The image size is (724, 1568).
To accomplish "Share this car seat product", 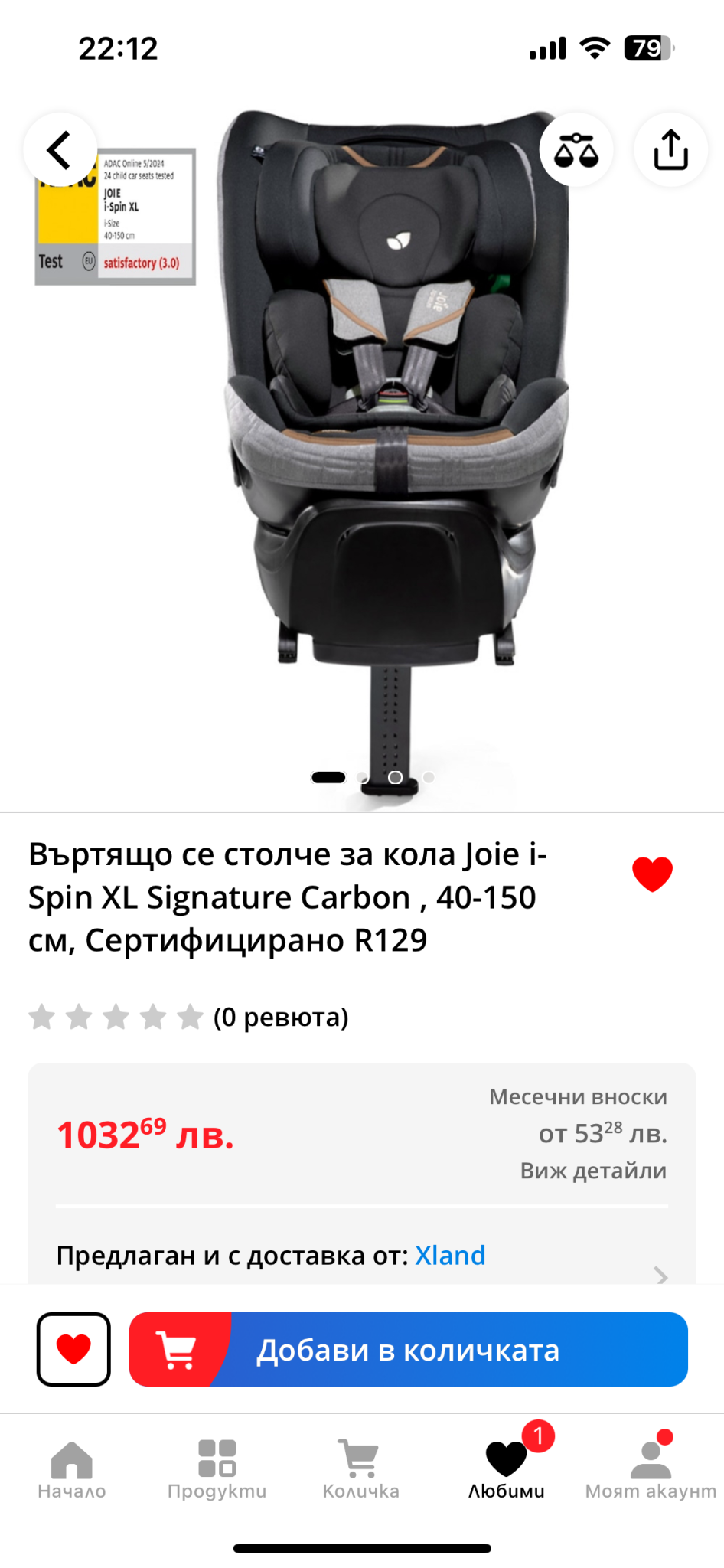I will tap(670, 149).
